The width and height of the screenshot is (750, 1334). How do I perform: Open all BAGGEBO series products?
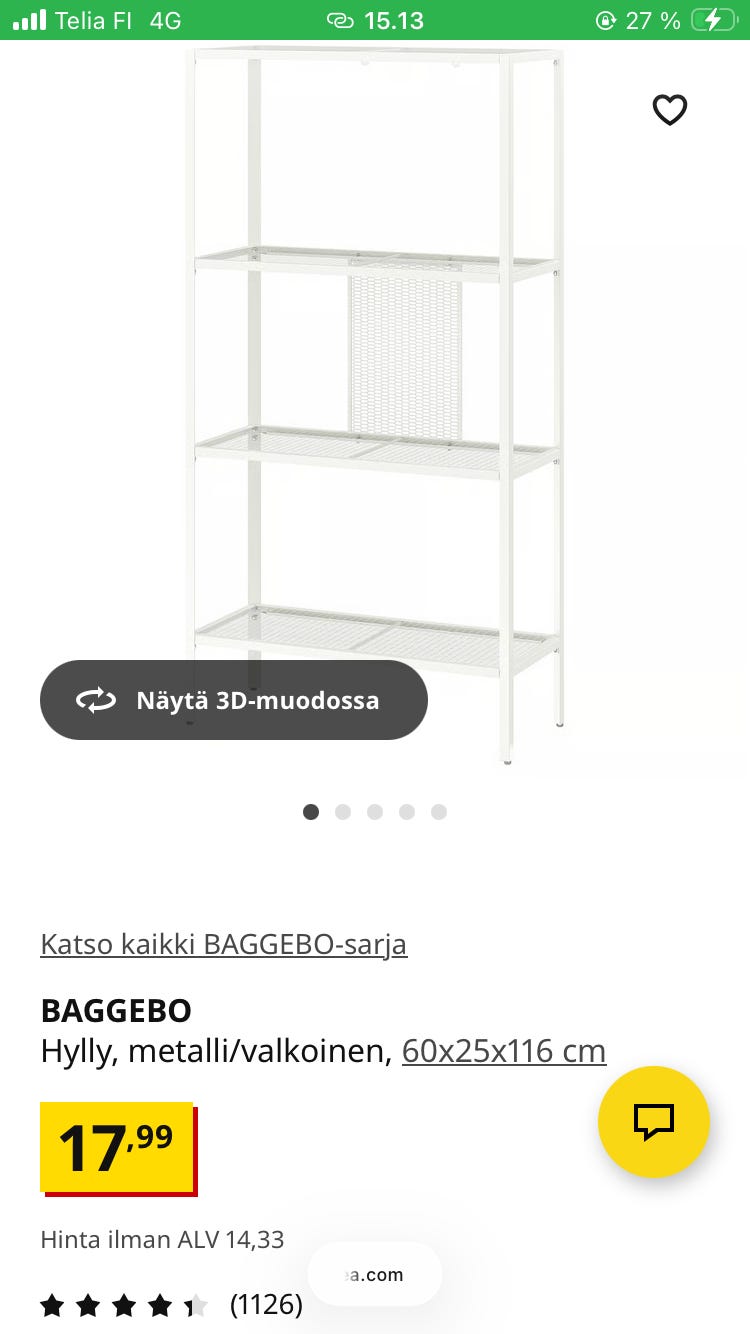(223, 944)
